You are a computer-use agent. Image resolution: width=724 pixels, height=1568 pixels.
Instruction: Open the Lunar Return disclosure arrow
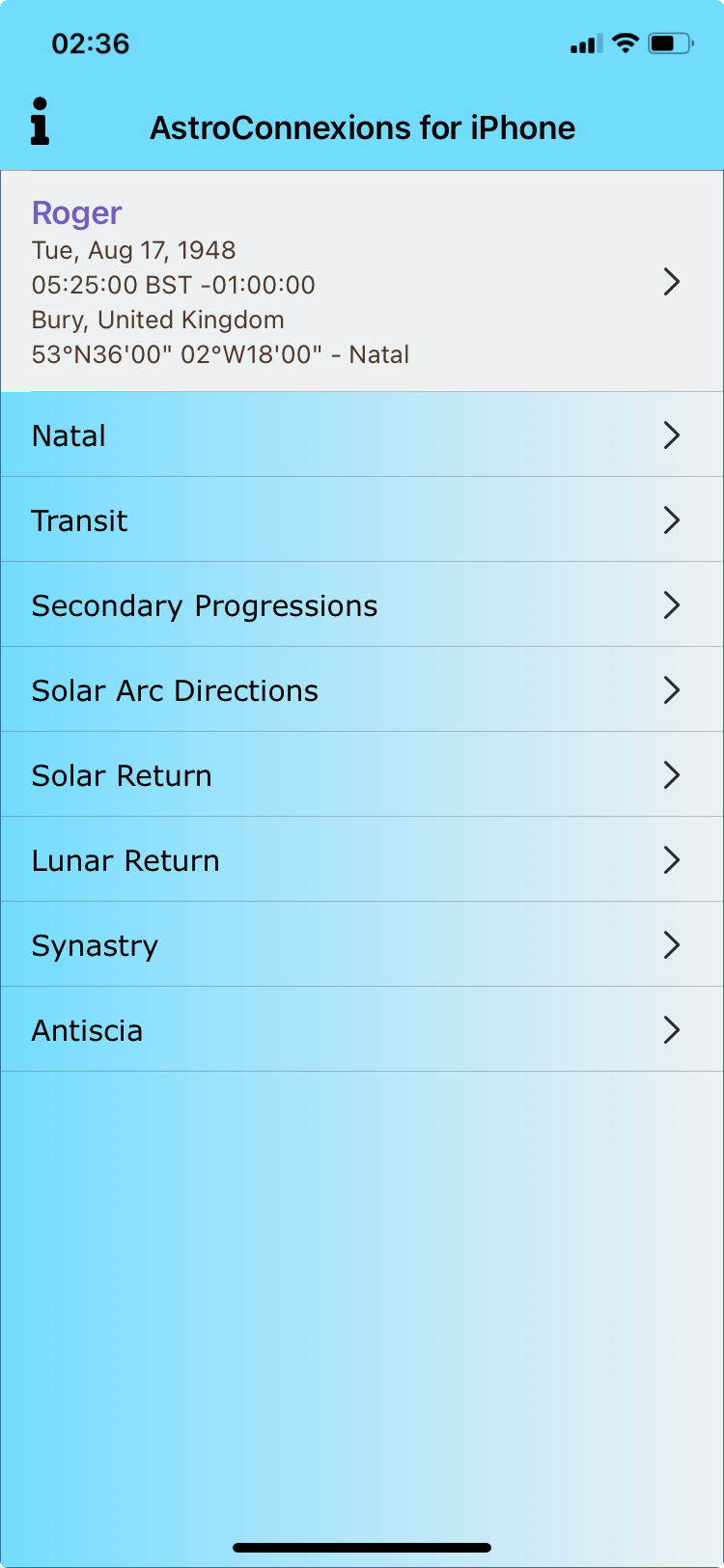pos(672,860)
